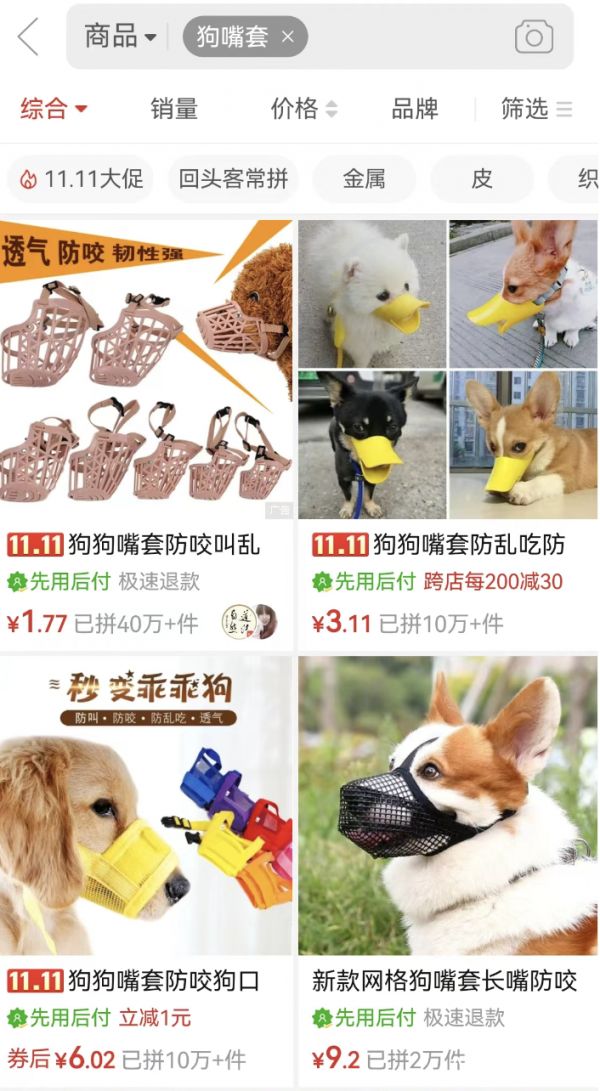This screenshot has height=1091, width=600.
Task: Open camera image search
Action: (533, 38)
